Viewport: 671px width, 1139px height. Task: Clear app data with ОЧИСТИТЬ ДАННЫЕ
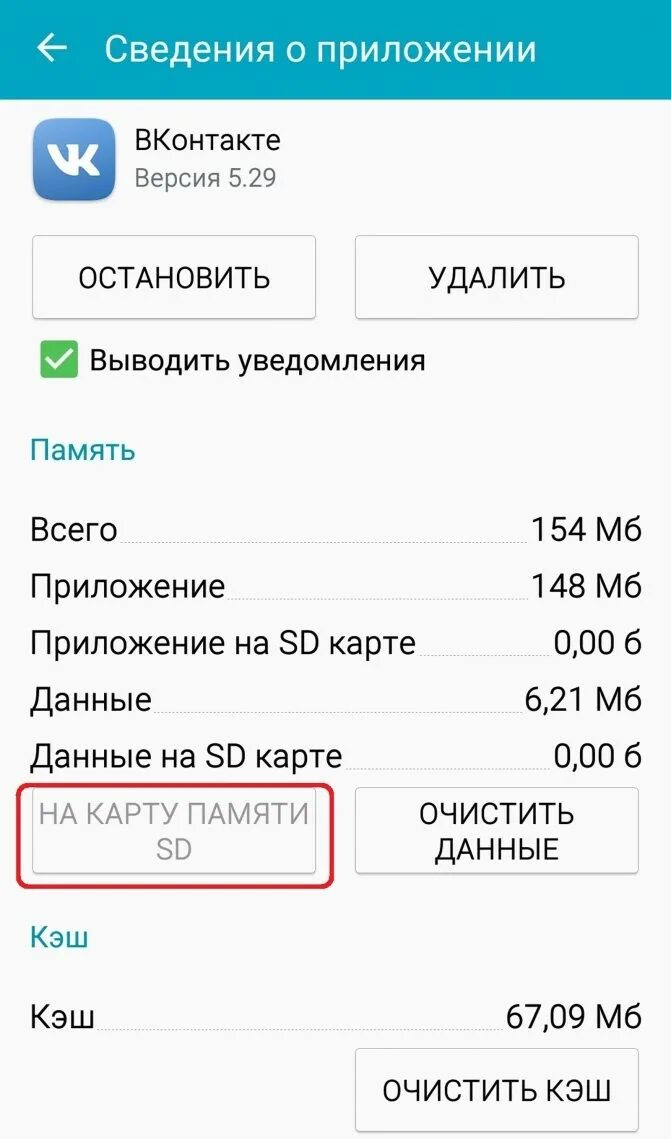coord(497,830)
